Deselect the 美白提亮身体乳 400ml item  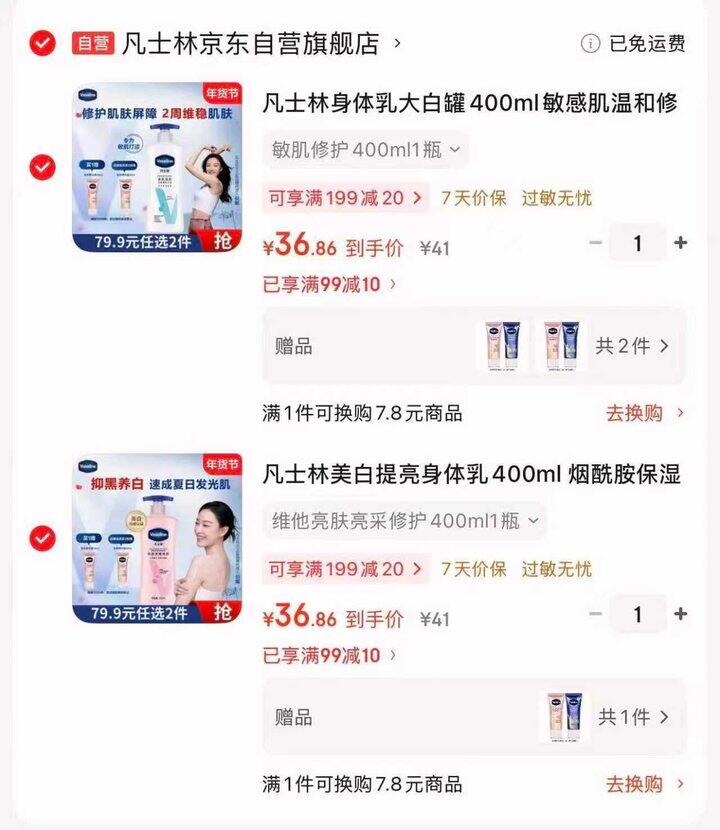[x=42, y=538]
